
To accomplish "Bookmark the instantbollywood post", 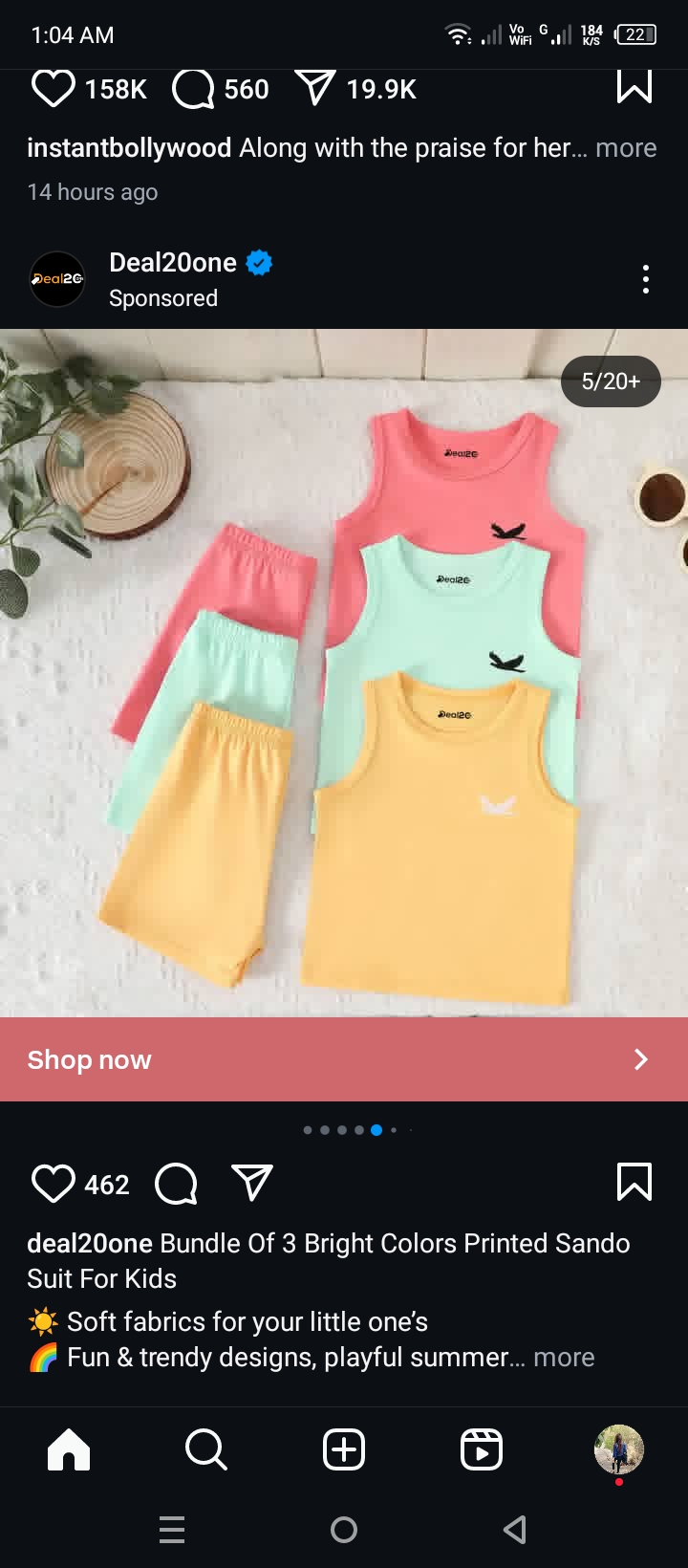I will 634,86.
